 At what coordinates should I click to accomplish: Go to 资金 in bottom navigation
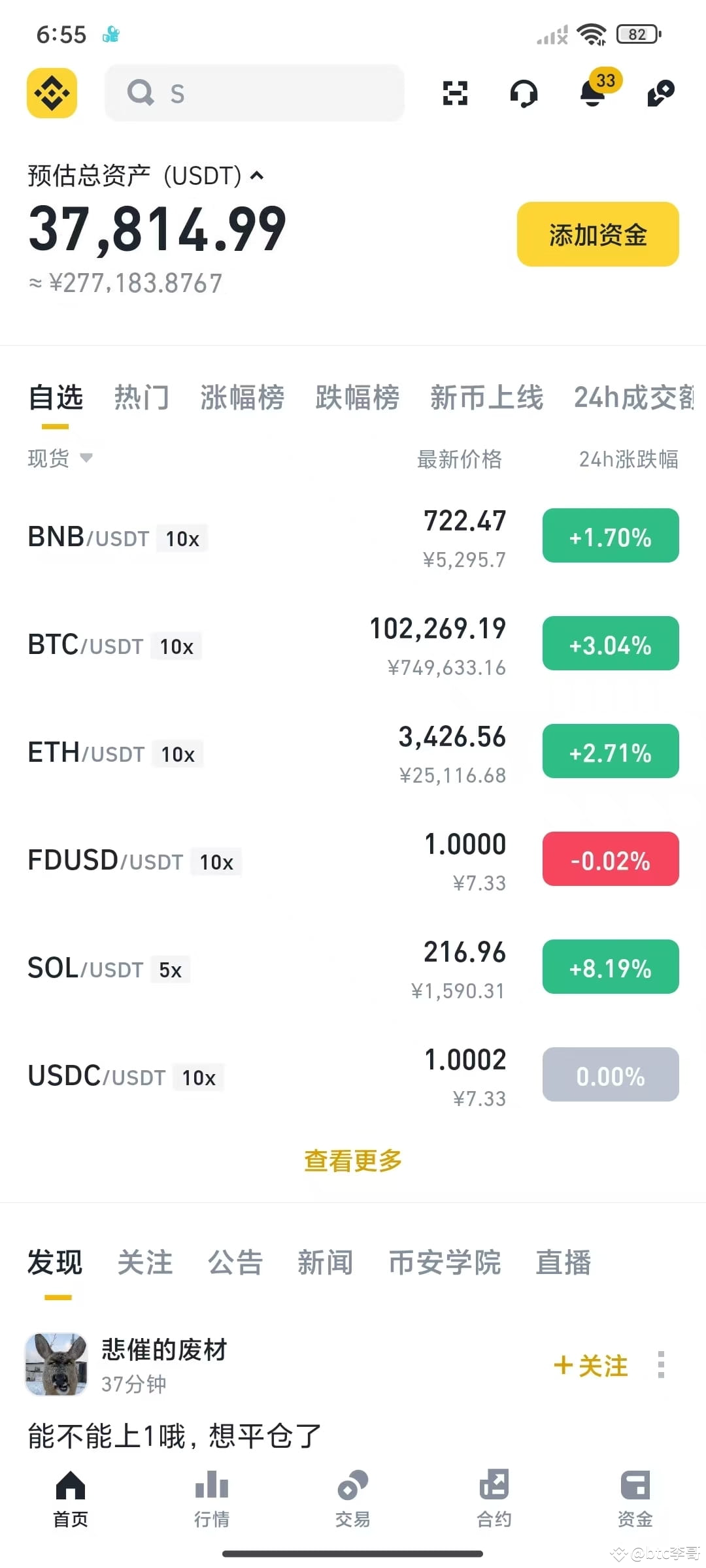(635, 1499)
